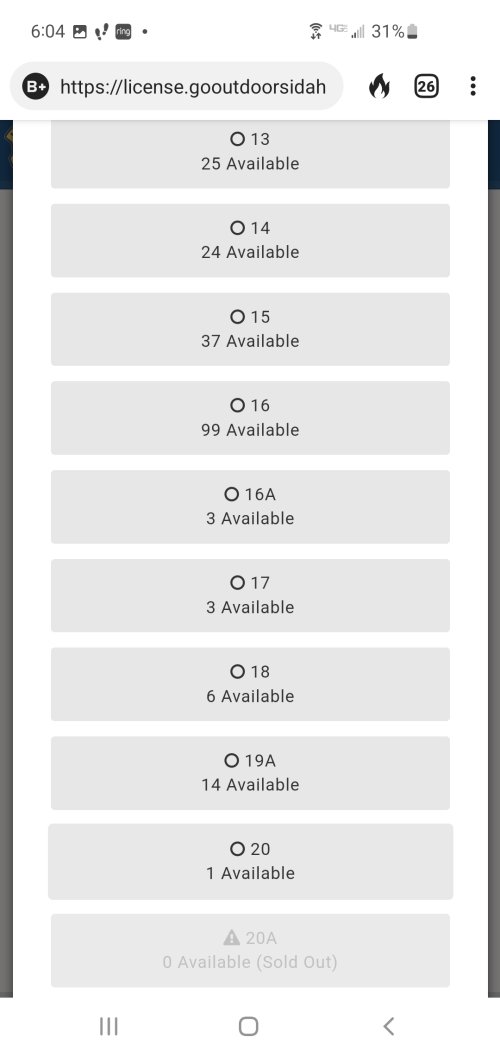Open the recent apps view

click(x=108, y=1026)
